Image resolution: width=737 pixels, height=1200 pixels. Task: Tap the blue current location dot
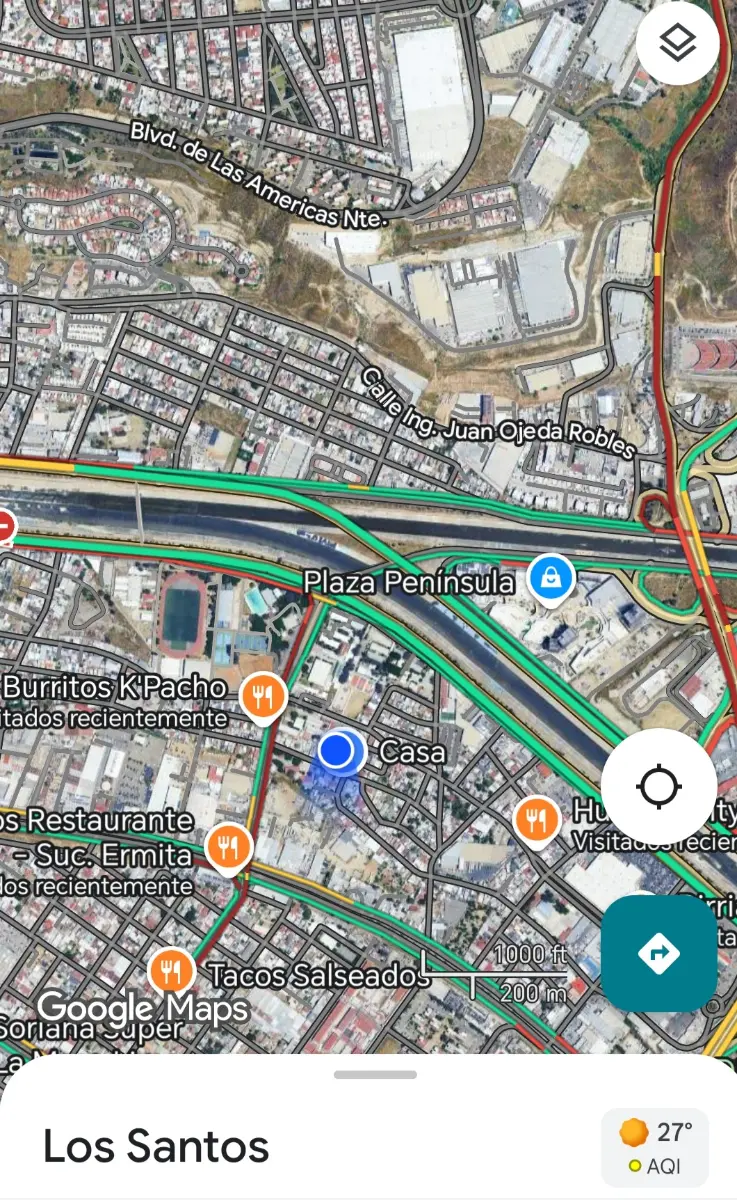tap(338, 750)
